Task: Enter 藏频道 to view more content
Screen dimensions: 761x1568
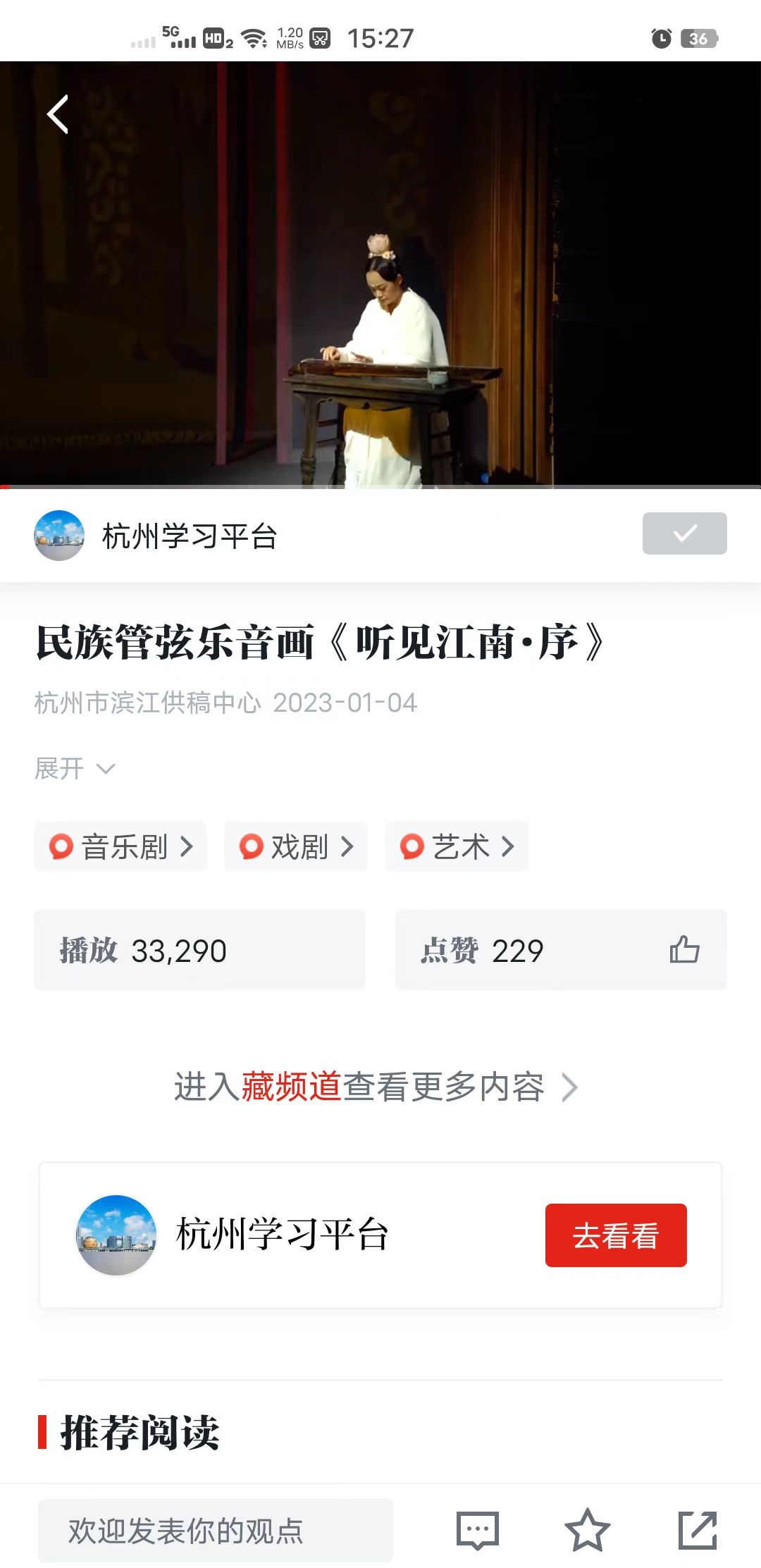Action: (376, 1087)
